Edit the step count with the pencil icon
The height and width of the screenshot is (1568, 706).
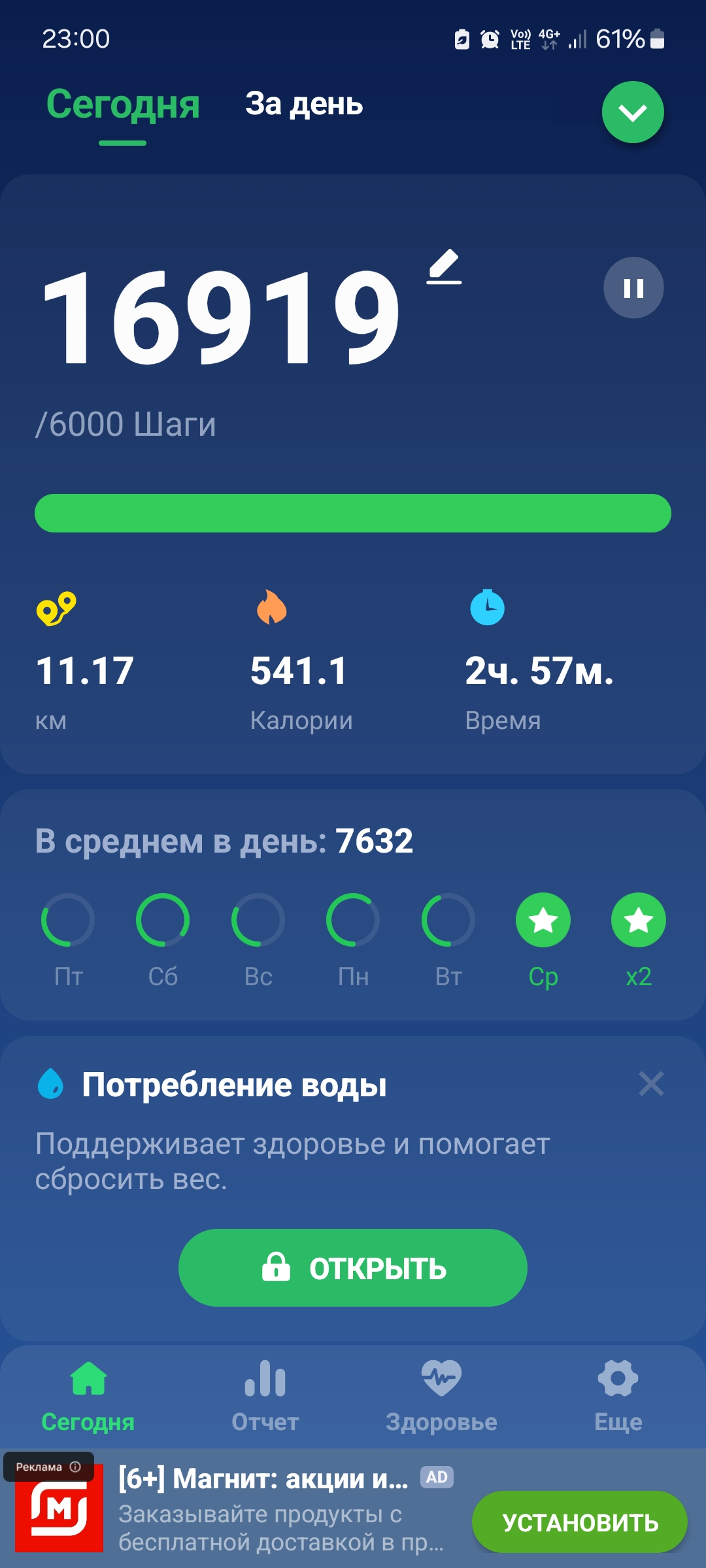444,267
